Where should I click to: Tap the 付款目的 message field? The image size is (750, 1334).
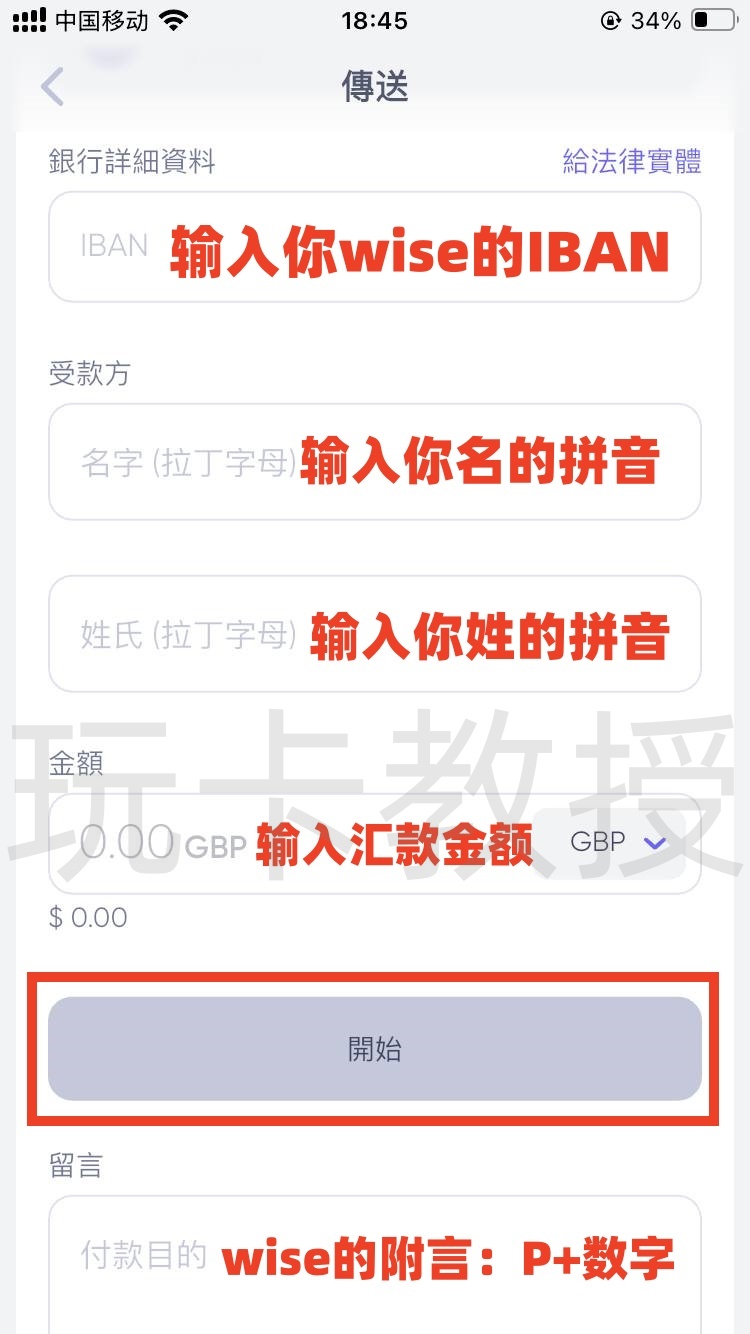pos(375,1260)
